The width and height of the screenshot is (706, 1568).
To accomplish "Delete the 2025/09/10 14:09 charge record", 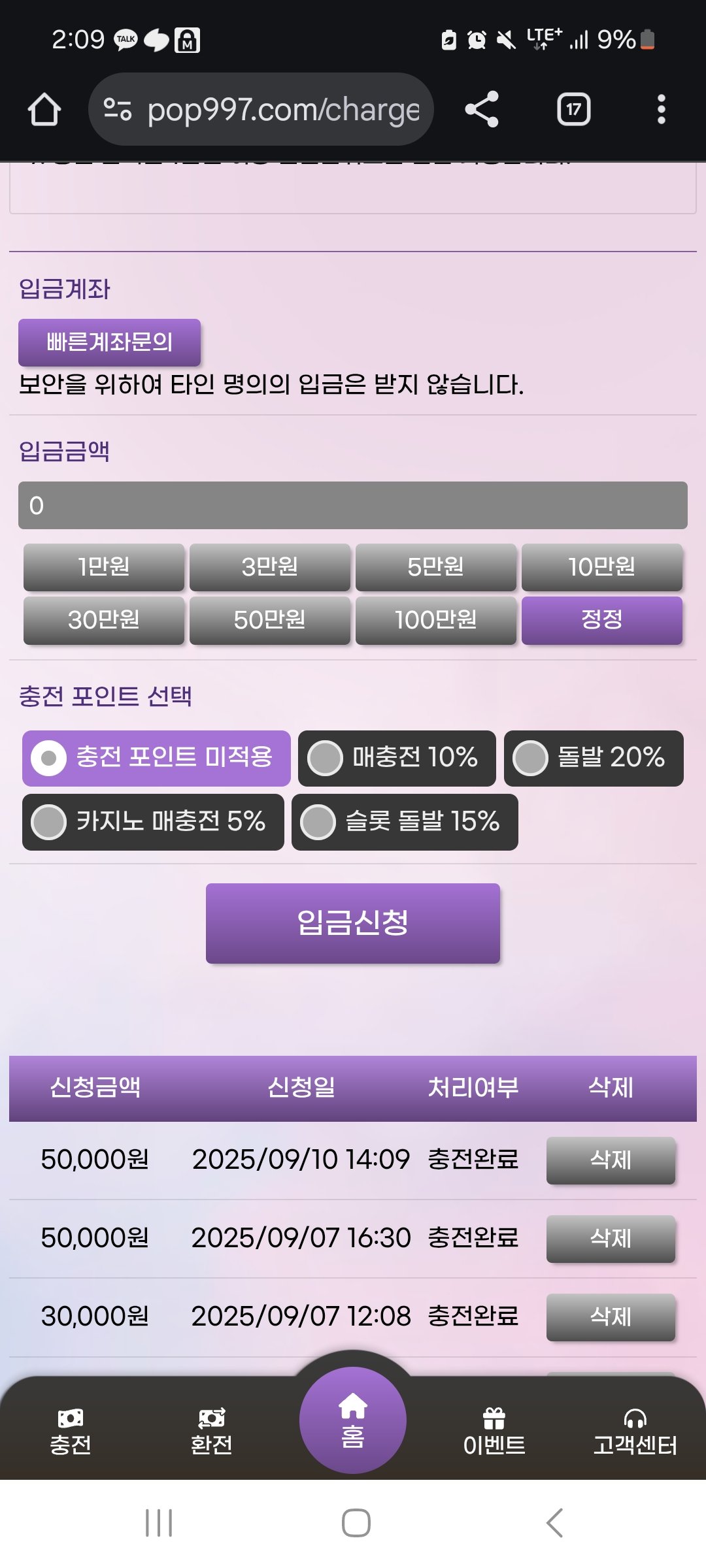I will (611, 1160).
